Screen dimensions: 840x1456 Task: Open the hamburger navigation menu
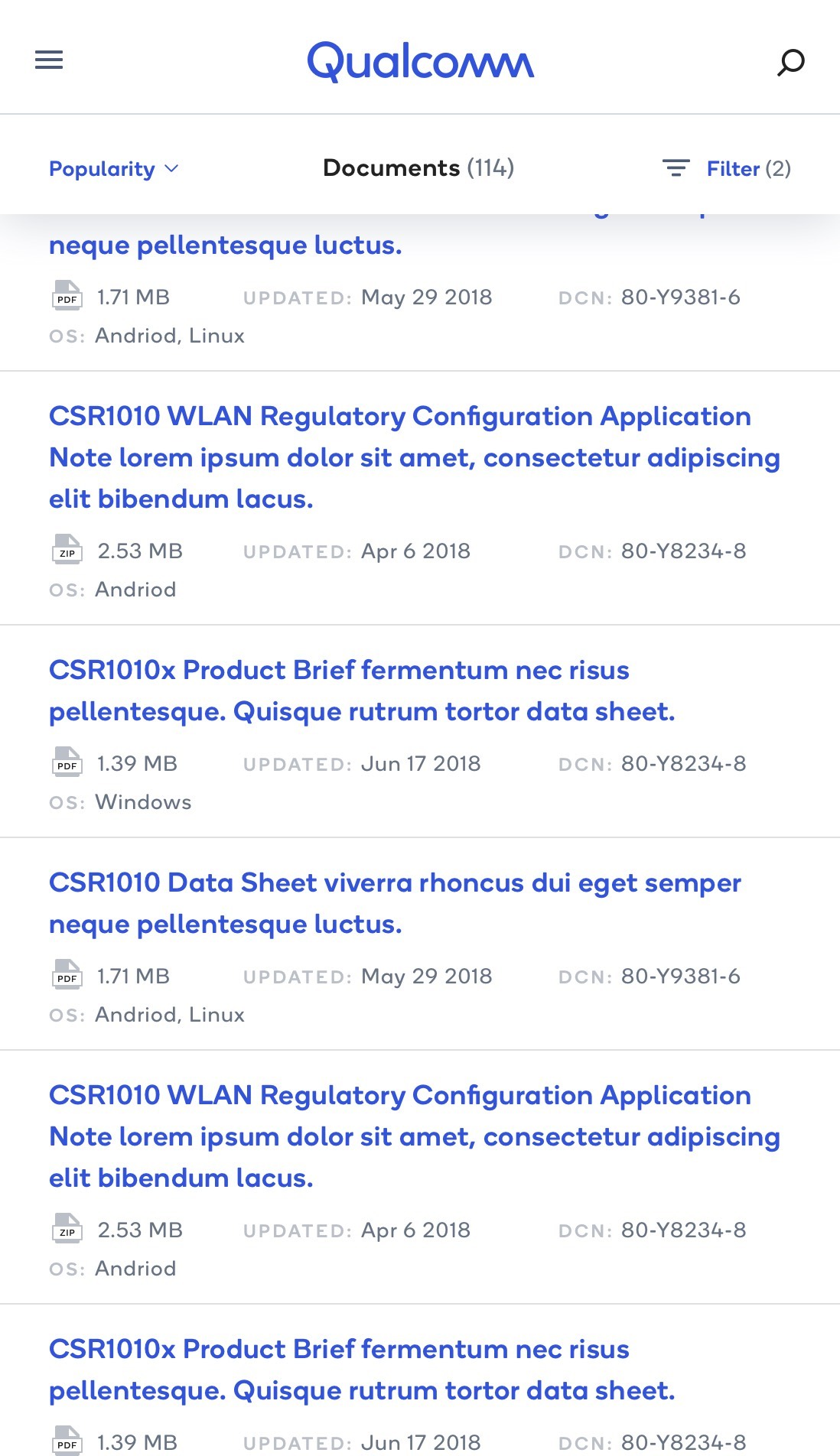49,60
